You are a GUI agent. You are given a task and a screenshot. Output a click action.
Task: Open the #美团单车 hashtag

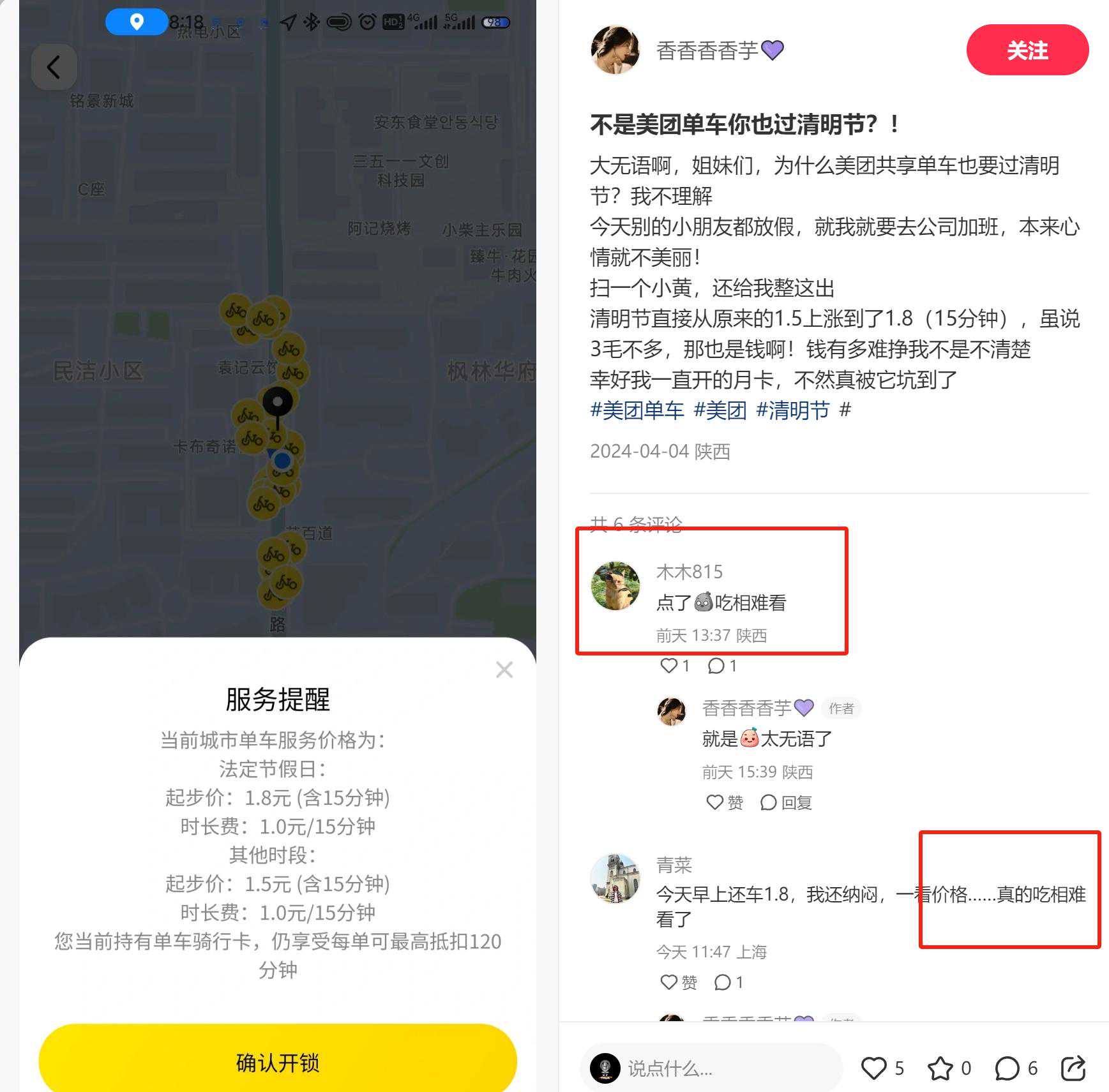(637, 410)
